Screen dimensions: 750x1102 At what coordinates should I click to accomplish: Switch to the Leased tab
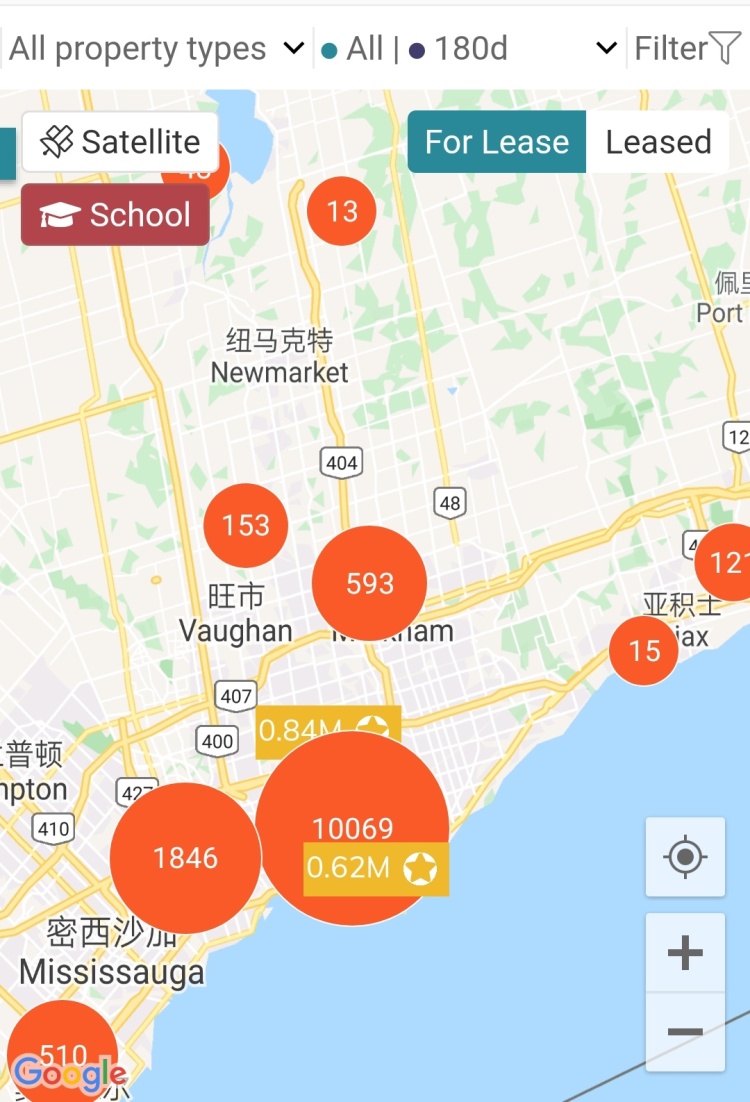658,142
